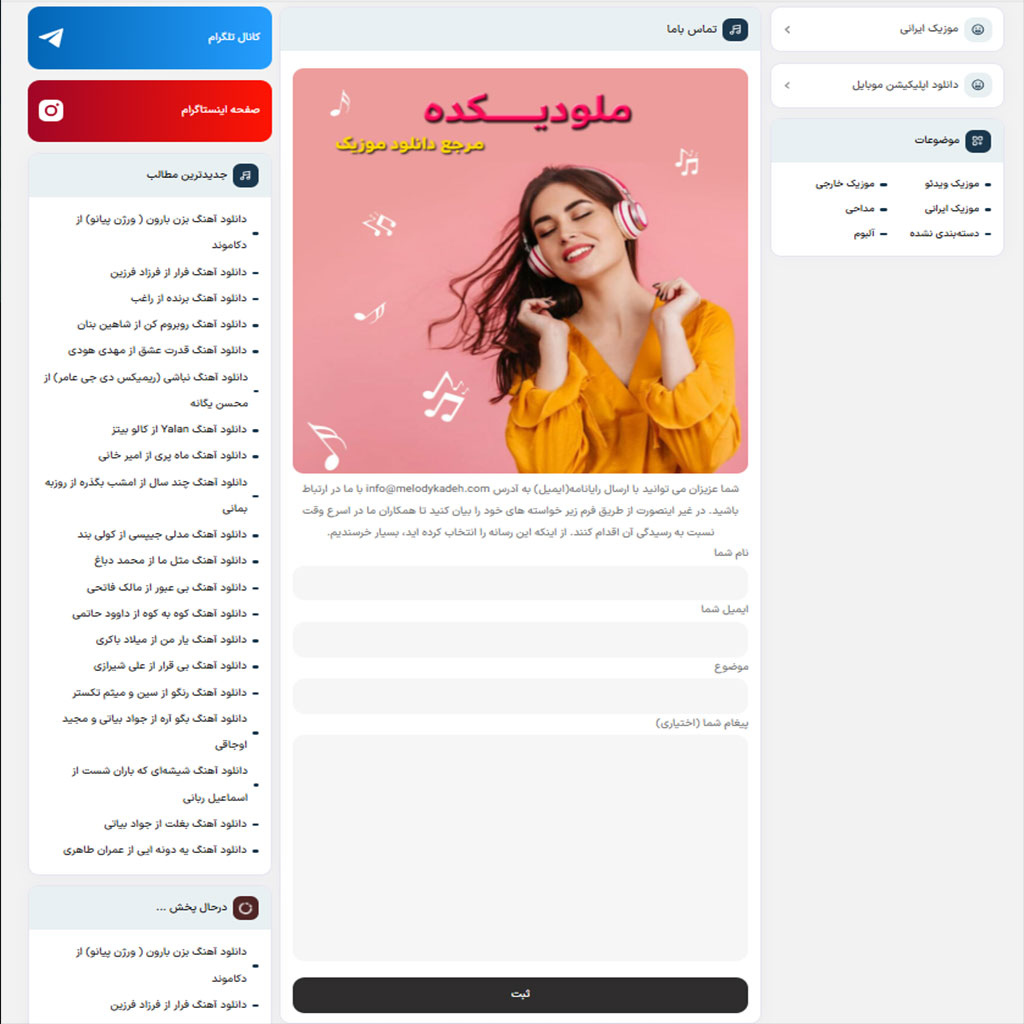The image size is (1024, 1024).
Task: Open دانلود آهنگ برنده از راغب
Action: click(x=188, y=298)
